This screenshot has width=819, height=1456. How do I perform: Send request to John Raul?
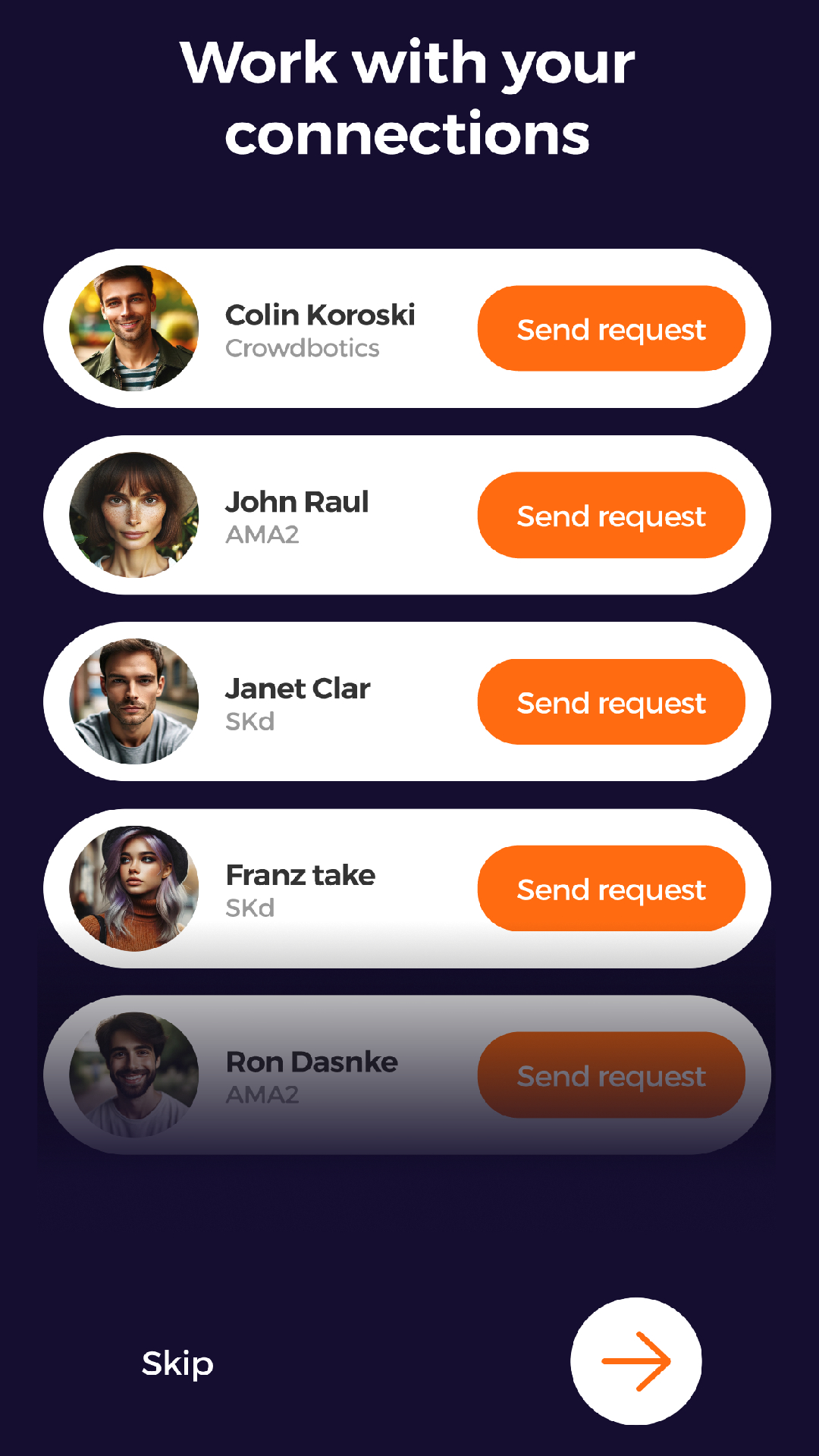click(611, 515)
